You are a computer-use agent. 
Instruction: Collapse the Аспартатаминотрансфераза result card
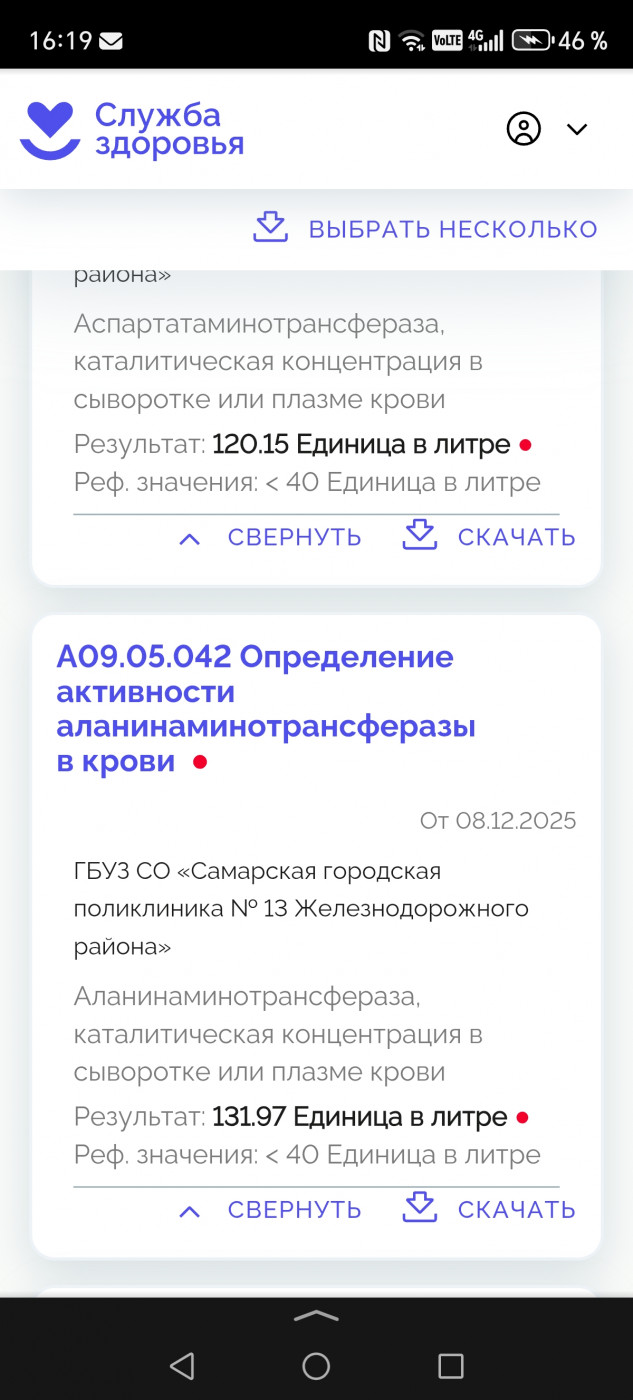270,537
